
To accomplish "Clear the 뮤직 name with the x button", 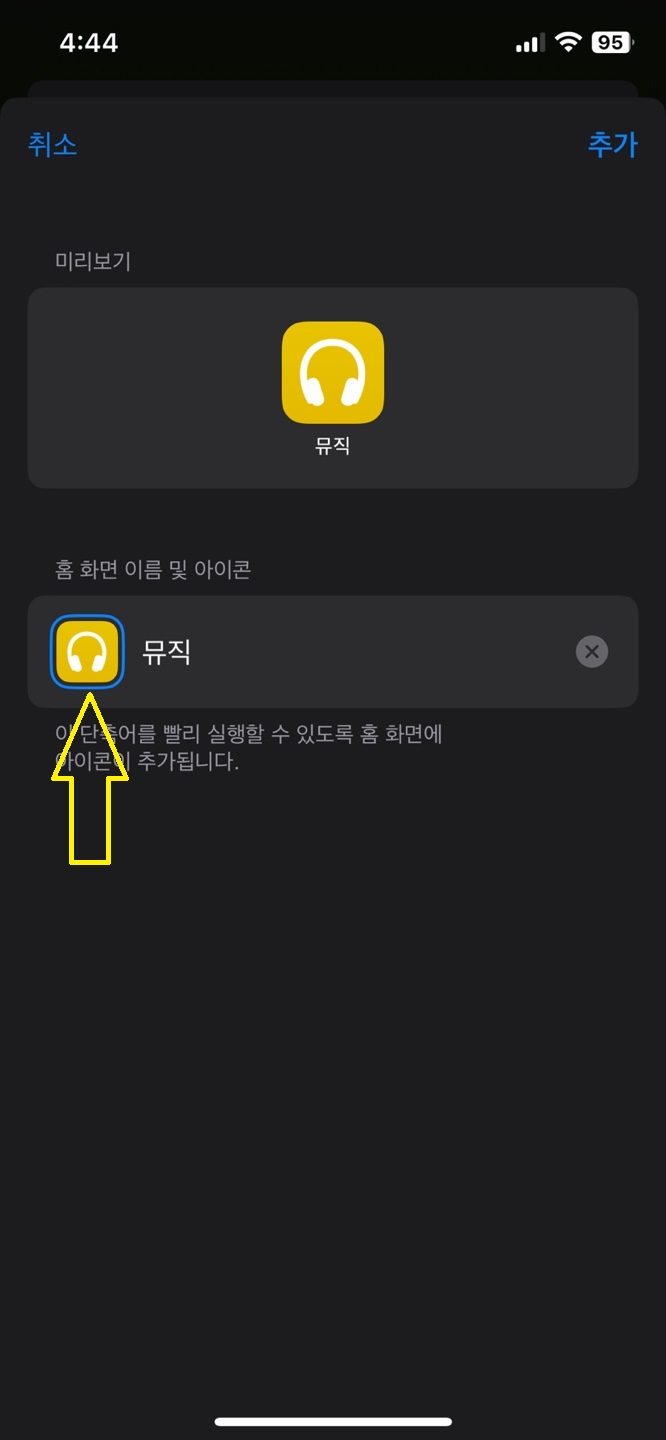I will coord(592,652).
